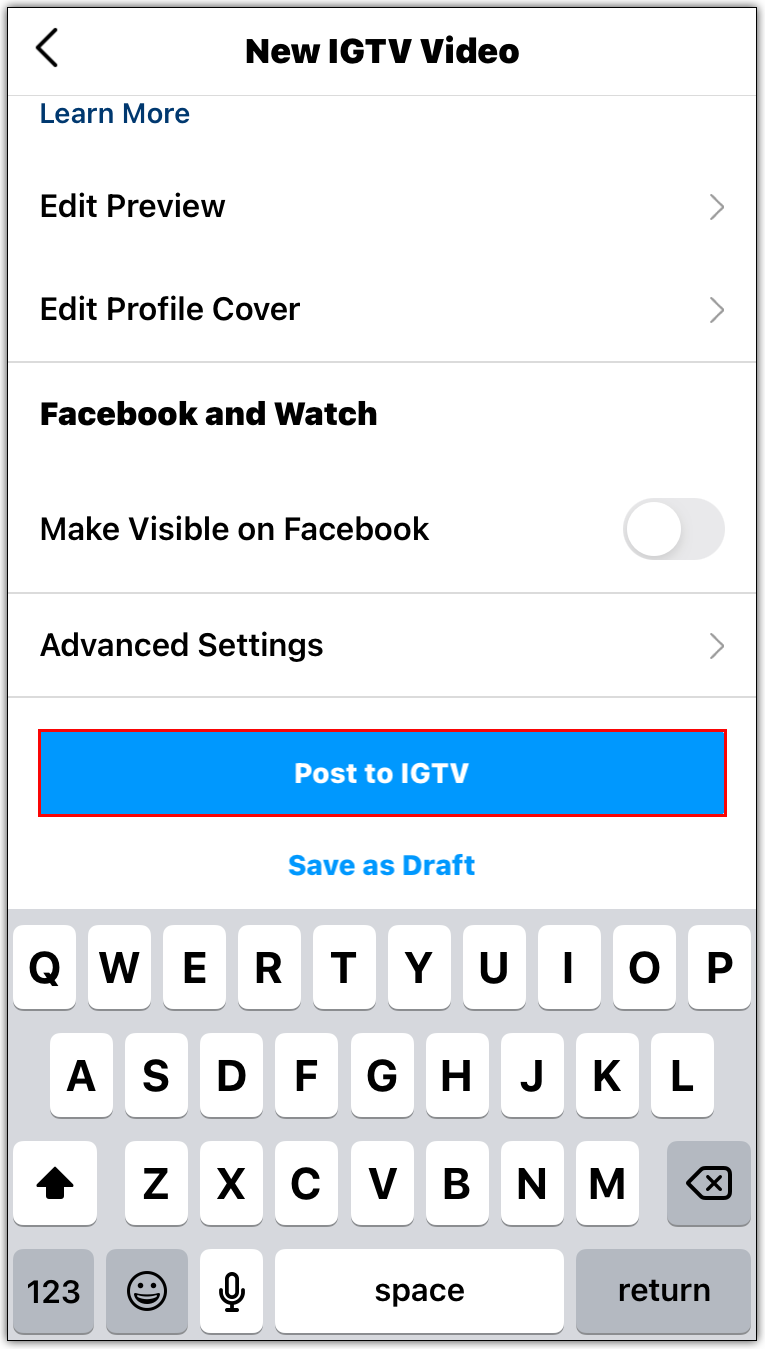Open Advanced Settings
Image resolution: width=765 pixels, height=1349 pixels.
point(380,645)
